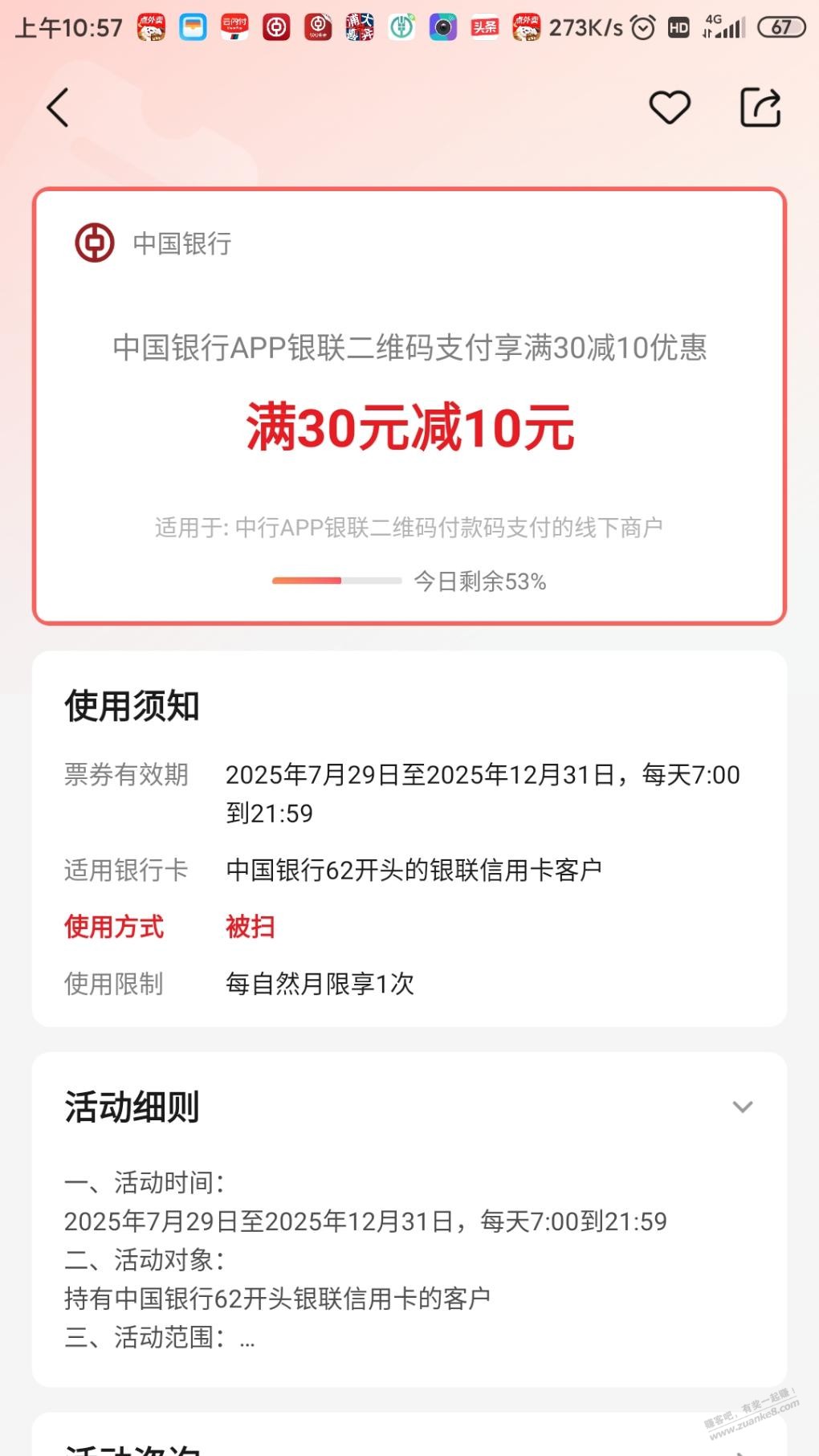The image size is (819, 1456).
Task: Go back to the previous page
Action: 58,108
